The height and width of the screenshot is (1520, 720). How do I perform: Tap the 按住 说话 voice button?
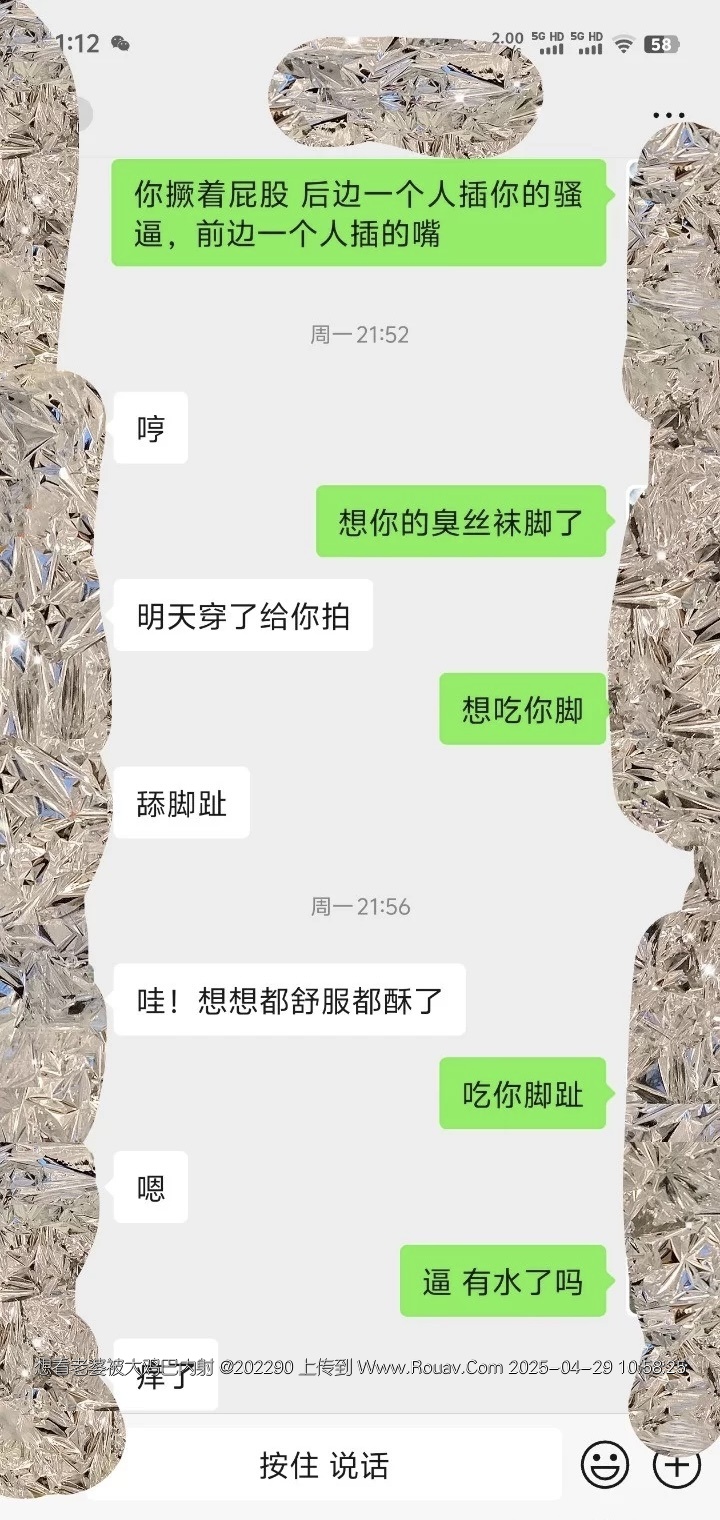click(325, 1466)
